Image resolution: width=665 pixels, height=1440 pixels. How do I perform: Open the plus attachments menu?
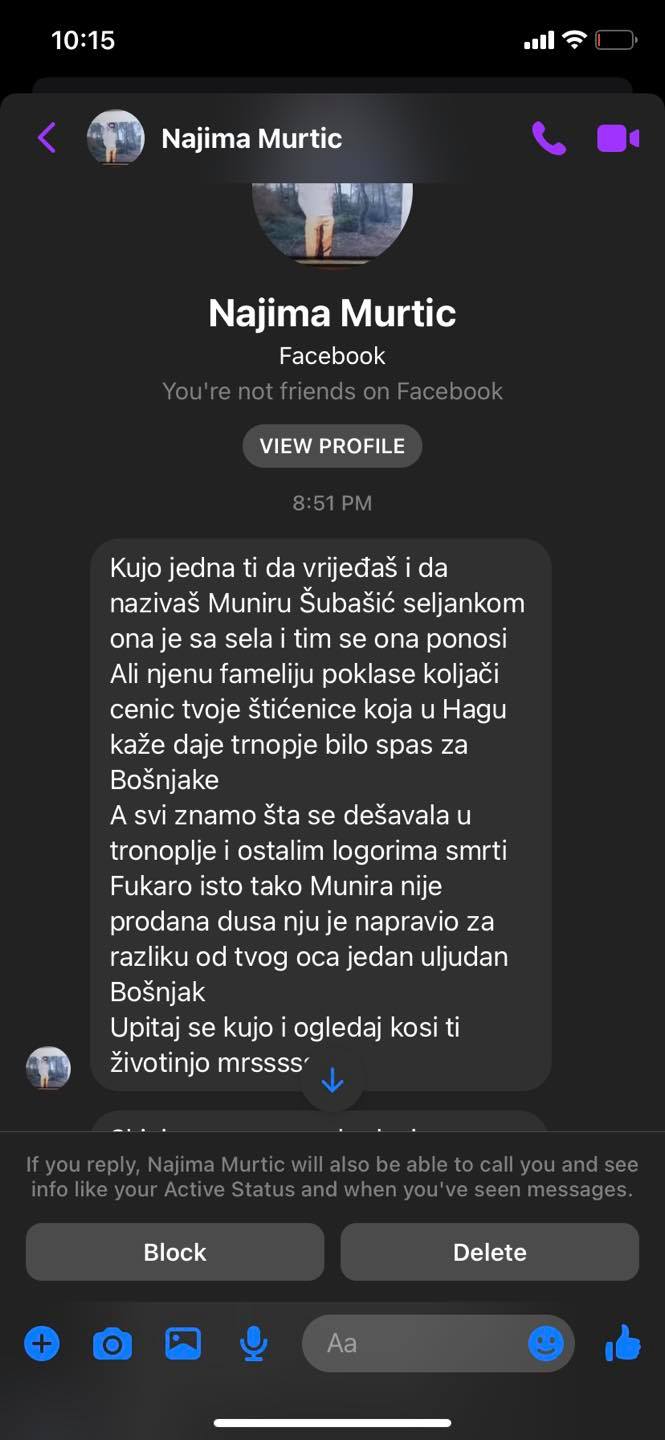(x=42, y=1343)
